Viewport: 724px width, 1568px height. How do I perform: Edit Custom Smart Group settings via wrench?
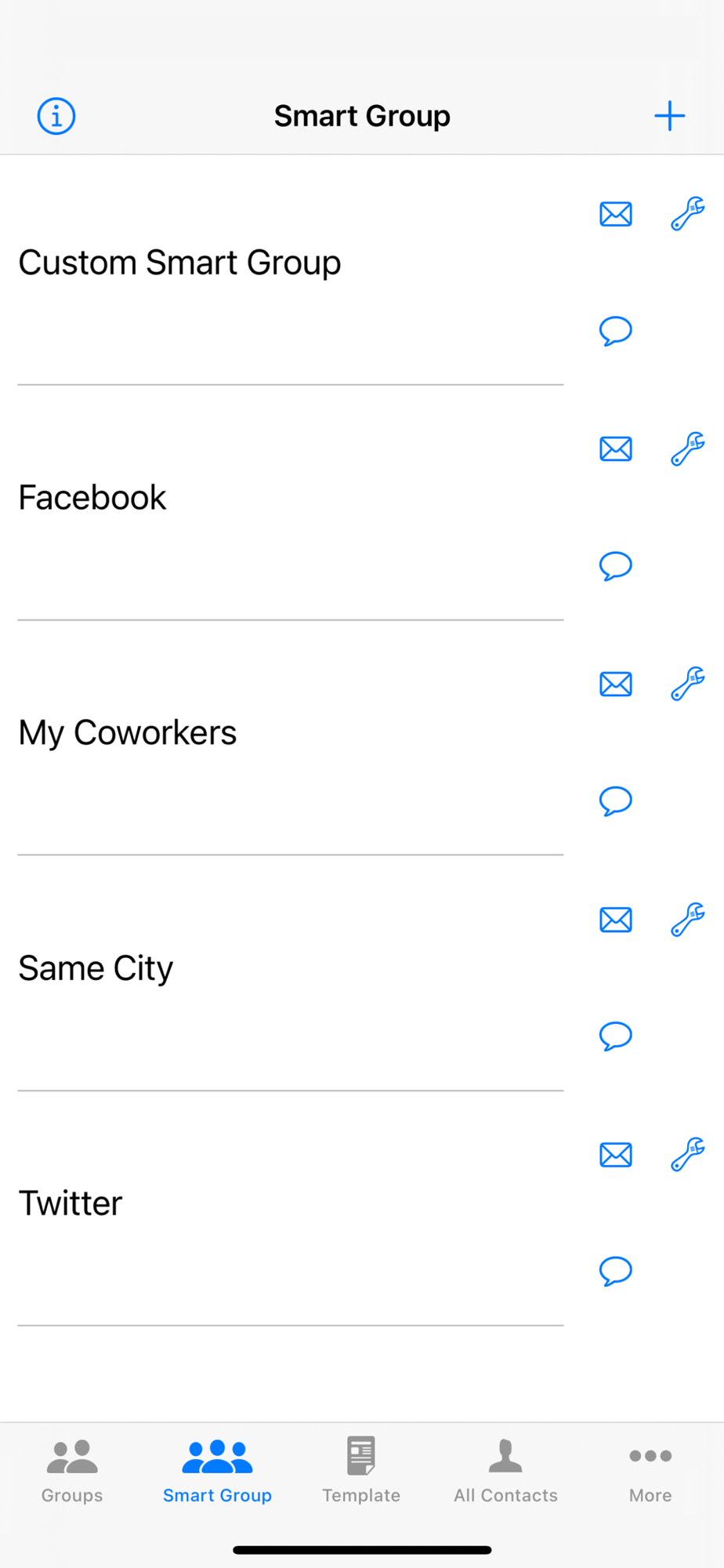pyautogui.click(x=688, y=213)
